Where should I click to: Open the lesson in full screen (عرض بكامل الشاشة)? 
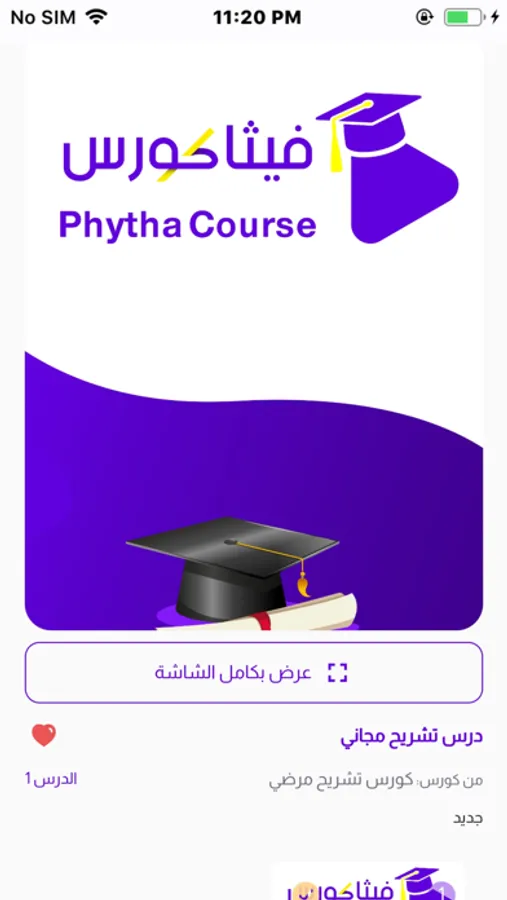253,672
